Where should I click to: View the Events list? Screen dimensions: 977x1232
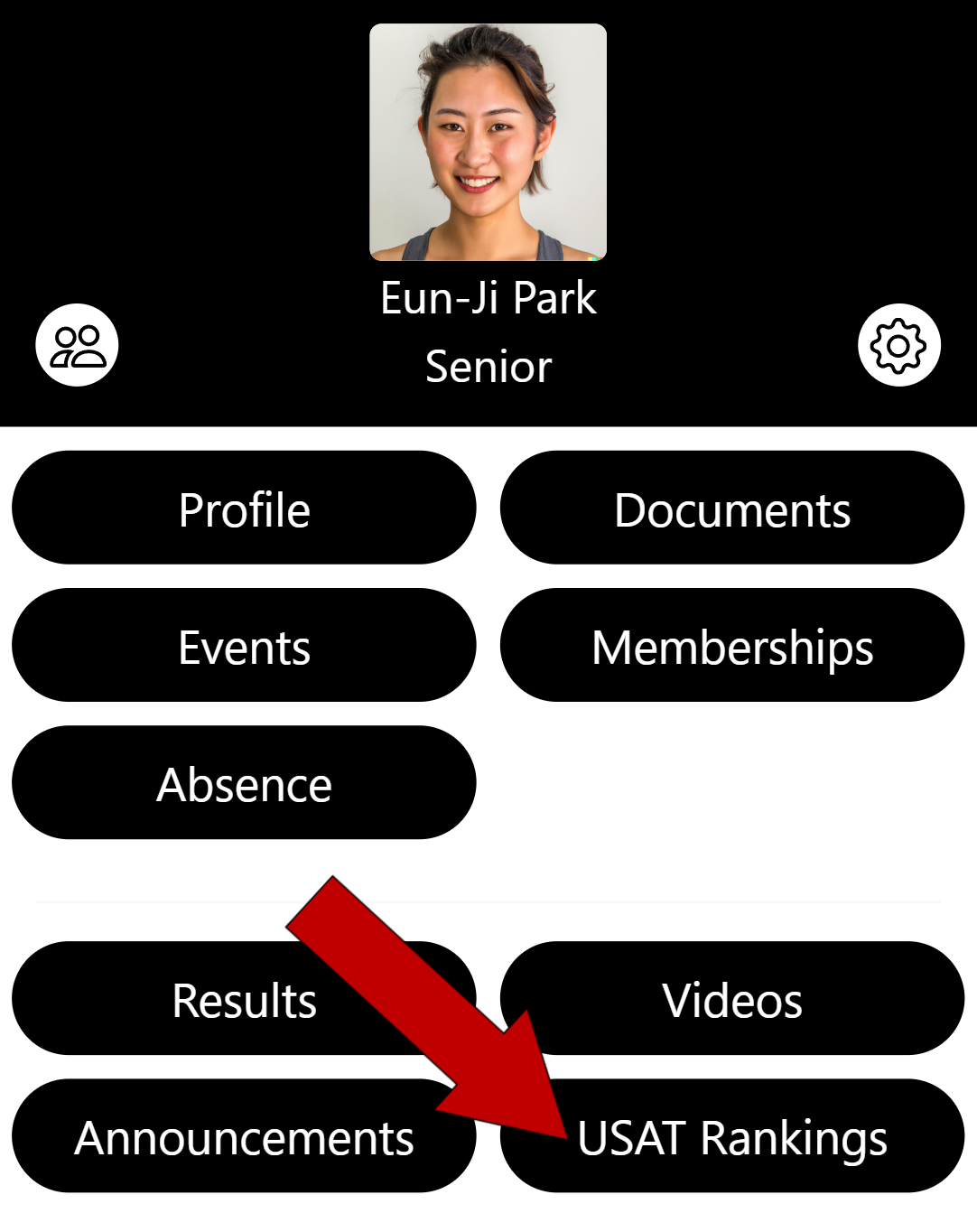tap(244, 646)
